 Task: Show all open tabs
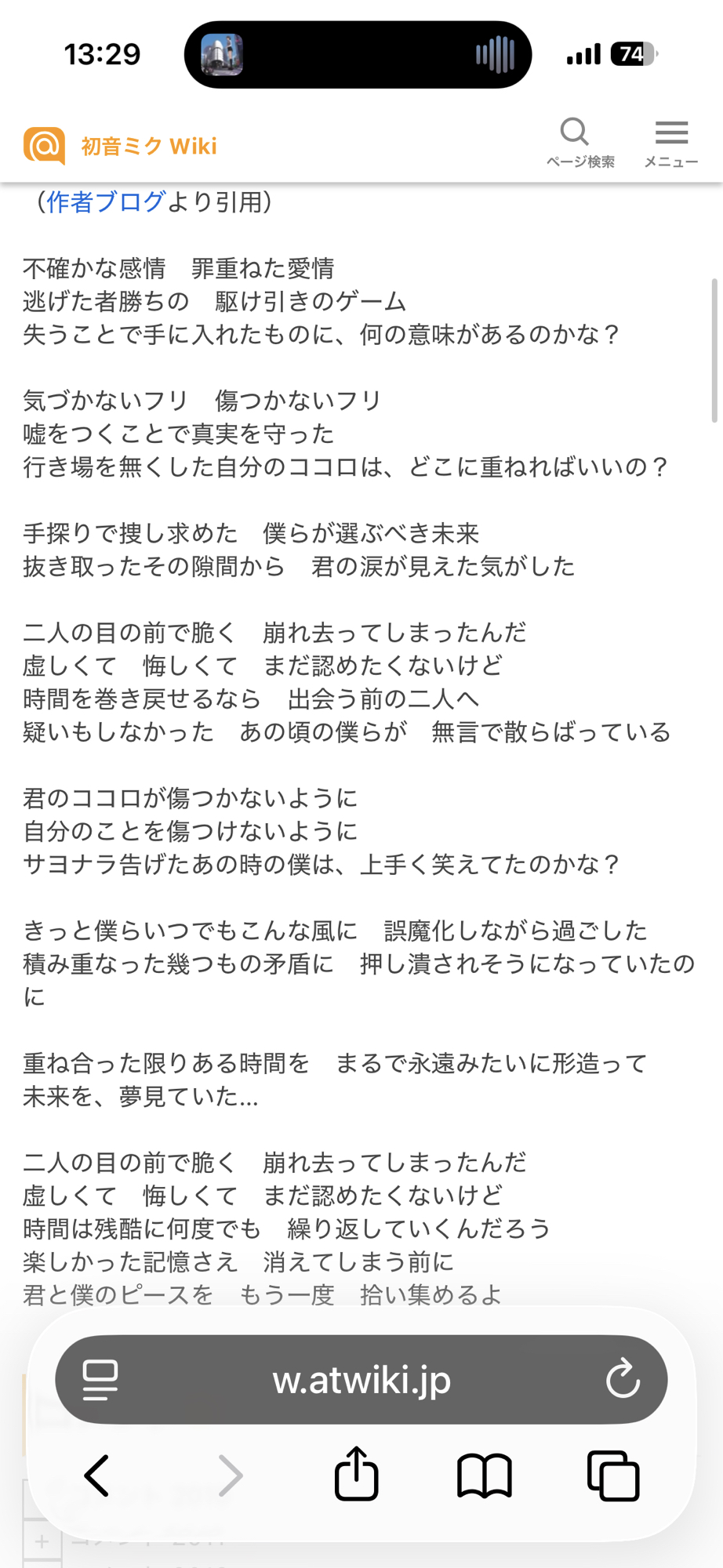[613, 1475]
